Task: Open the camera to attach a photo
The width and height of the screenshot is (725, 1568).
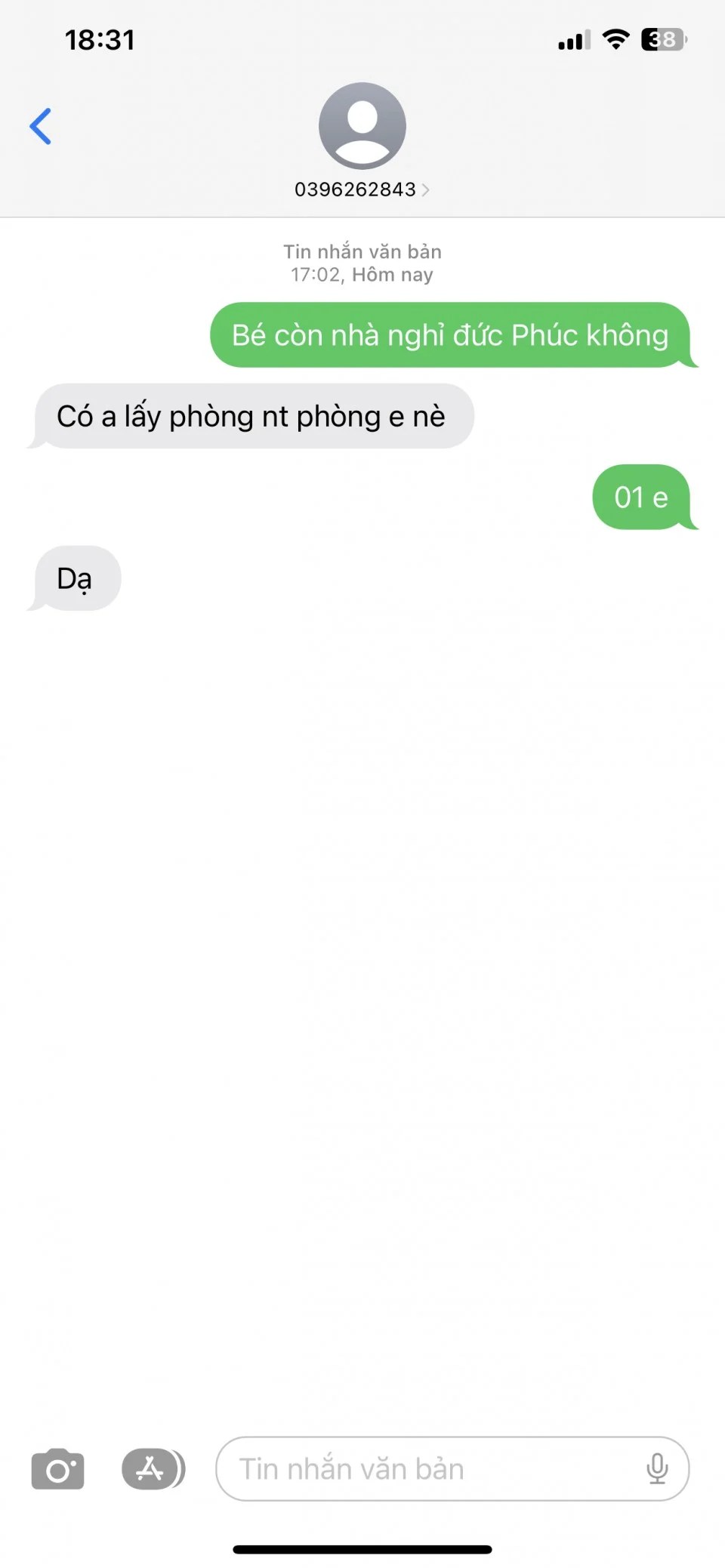Action: 57,1469
